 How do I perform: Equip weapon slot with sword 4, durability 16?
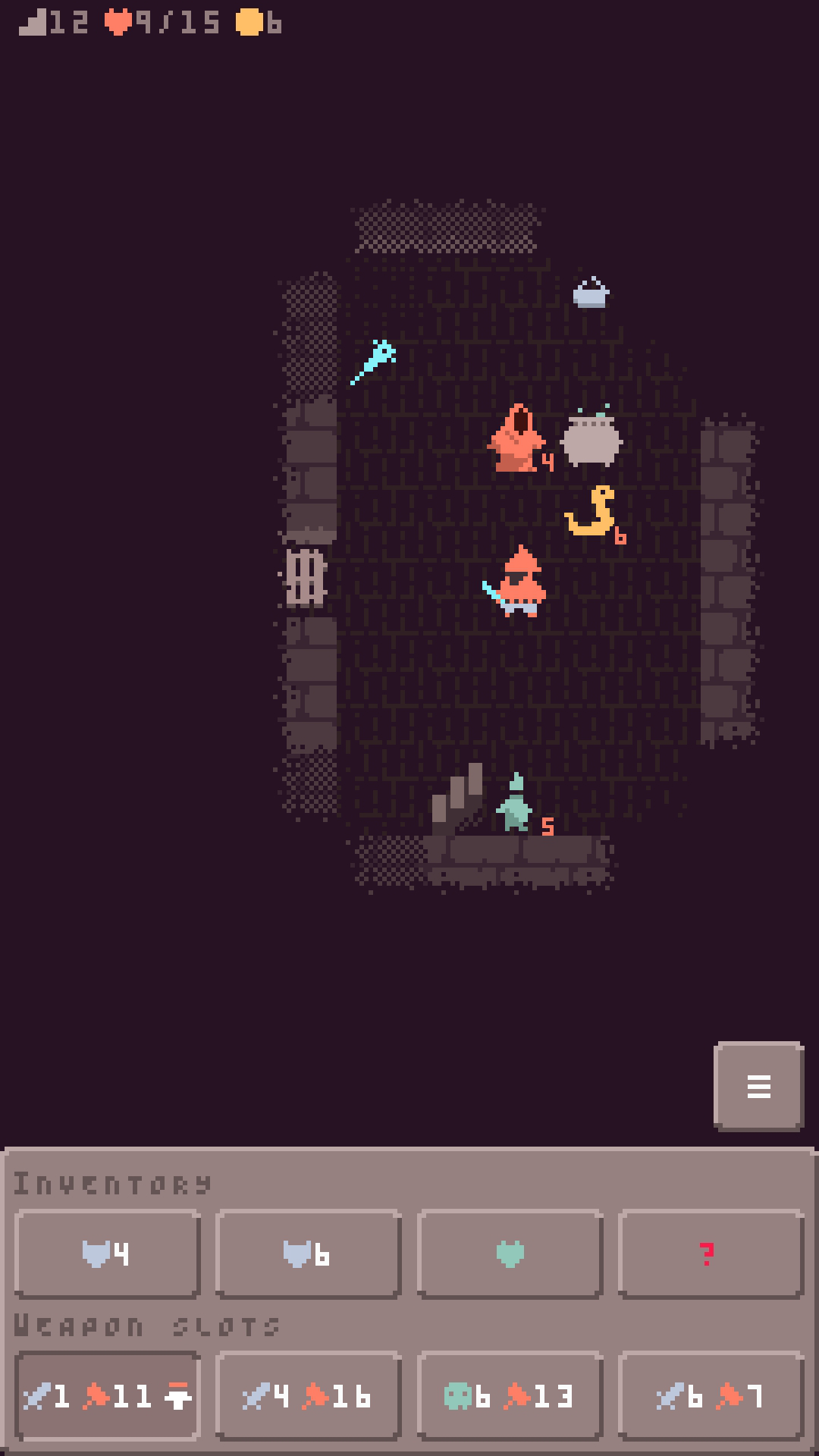(308, 1395)
